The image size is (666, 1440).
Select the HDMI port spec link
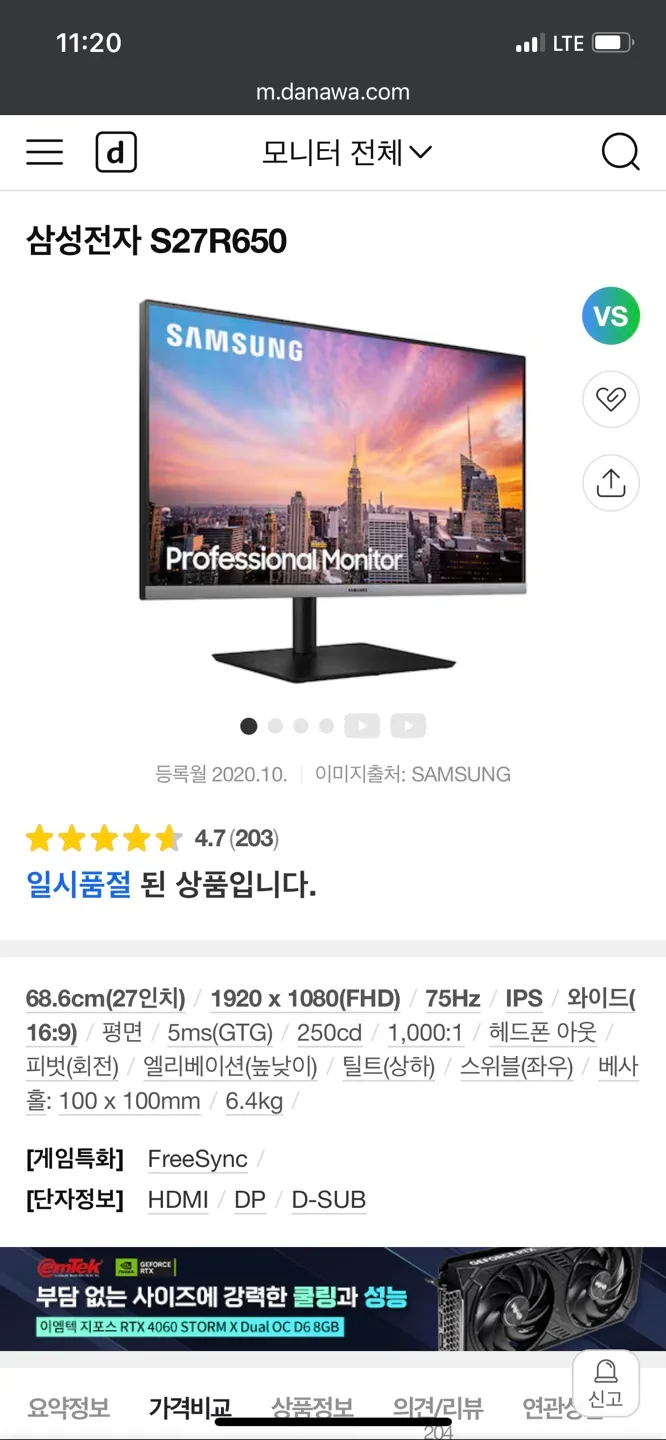point(178,1200)
